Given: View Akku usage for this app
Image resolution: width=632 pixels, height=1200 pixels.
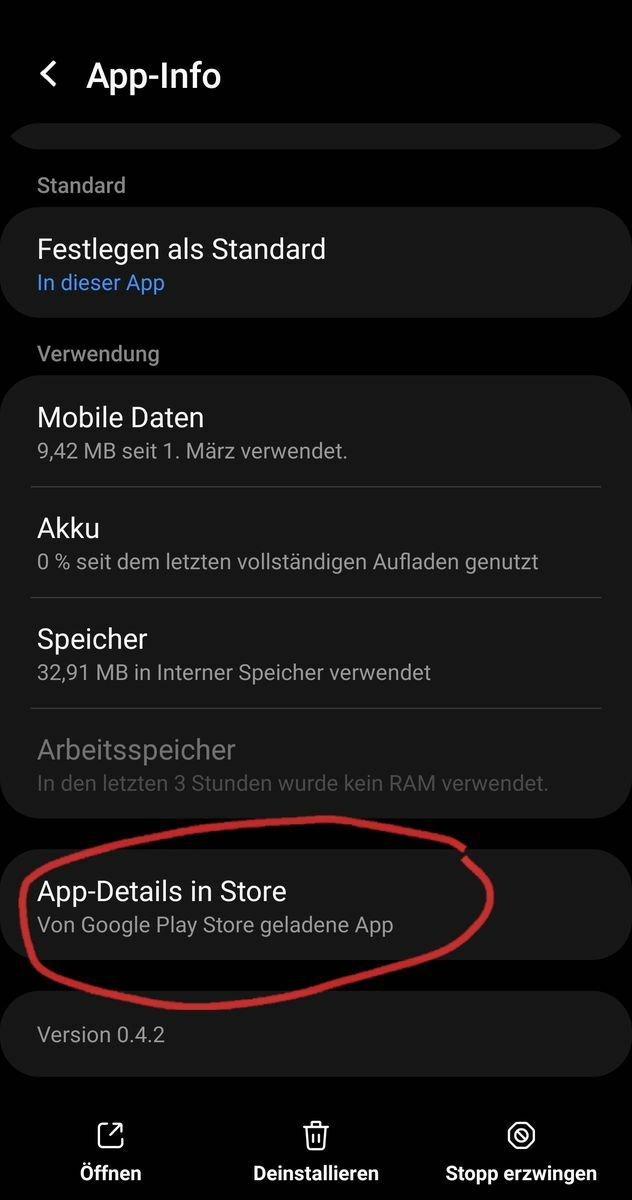Looking at the screenshot, I should tap(315, 543).
